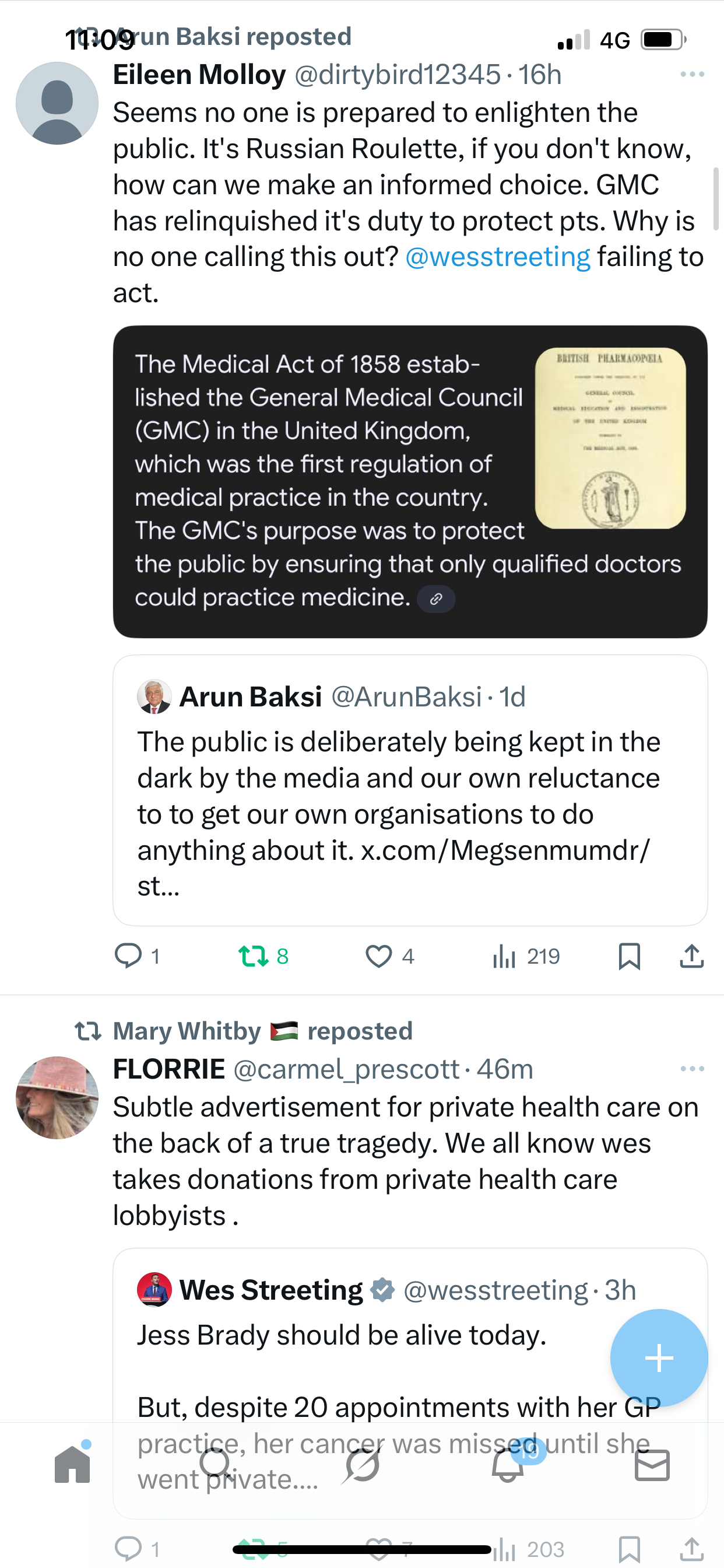The image size is (724, 1568).
Task: Open Eileen Molloy's profile picture
Action: 57,103
